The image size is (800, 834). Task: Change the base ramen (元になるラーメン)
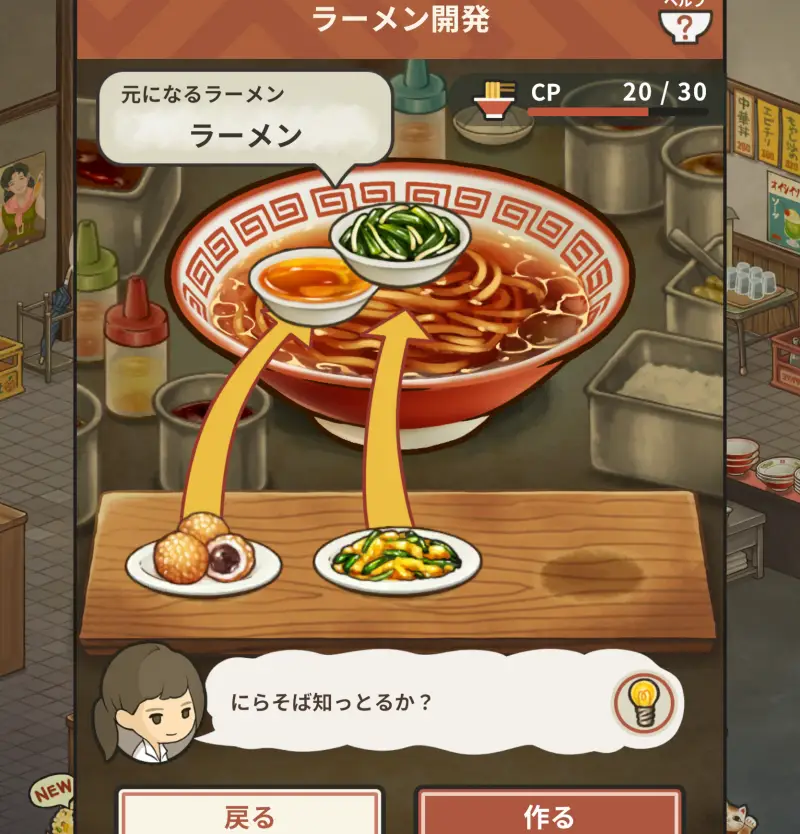point(245,120)
